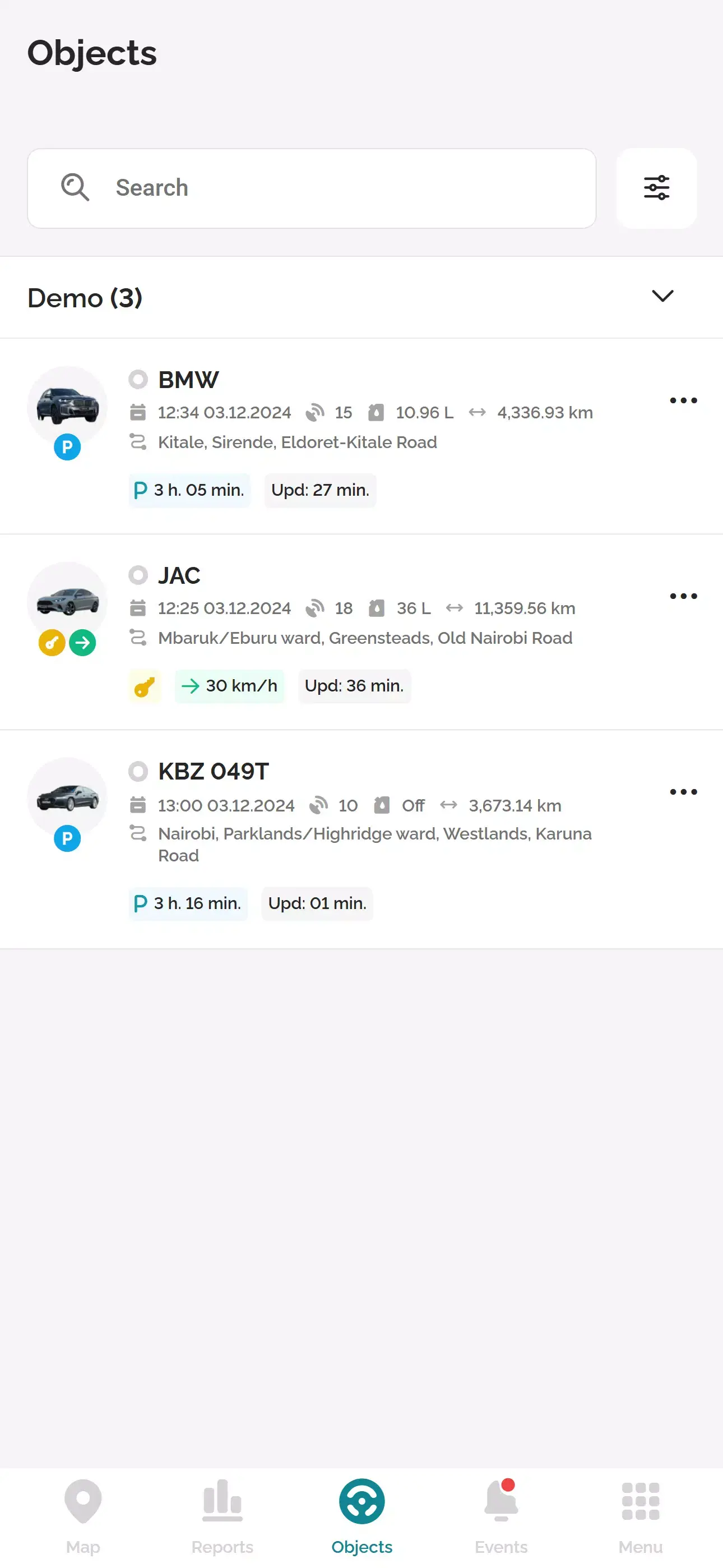This screenshot has width=723, height=1568.
Task: Open the filter options icon next to search
Action: coord(656,188)
